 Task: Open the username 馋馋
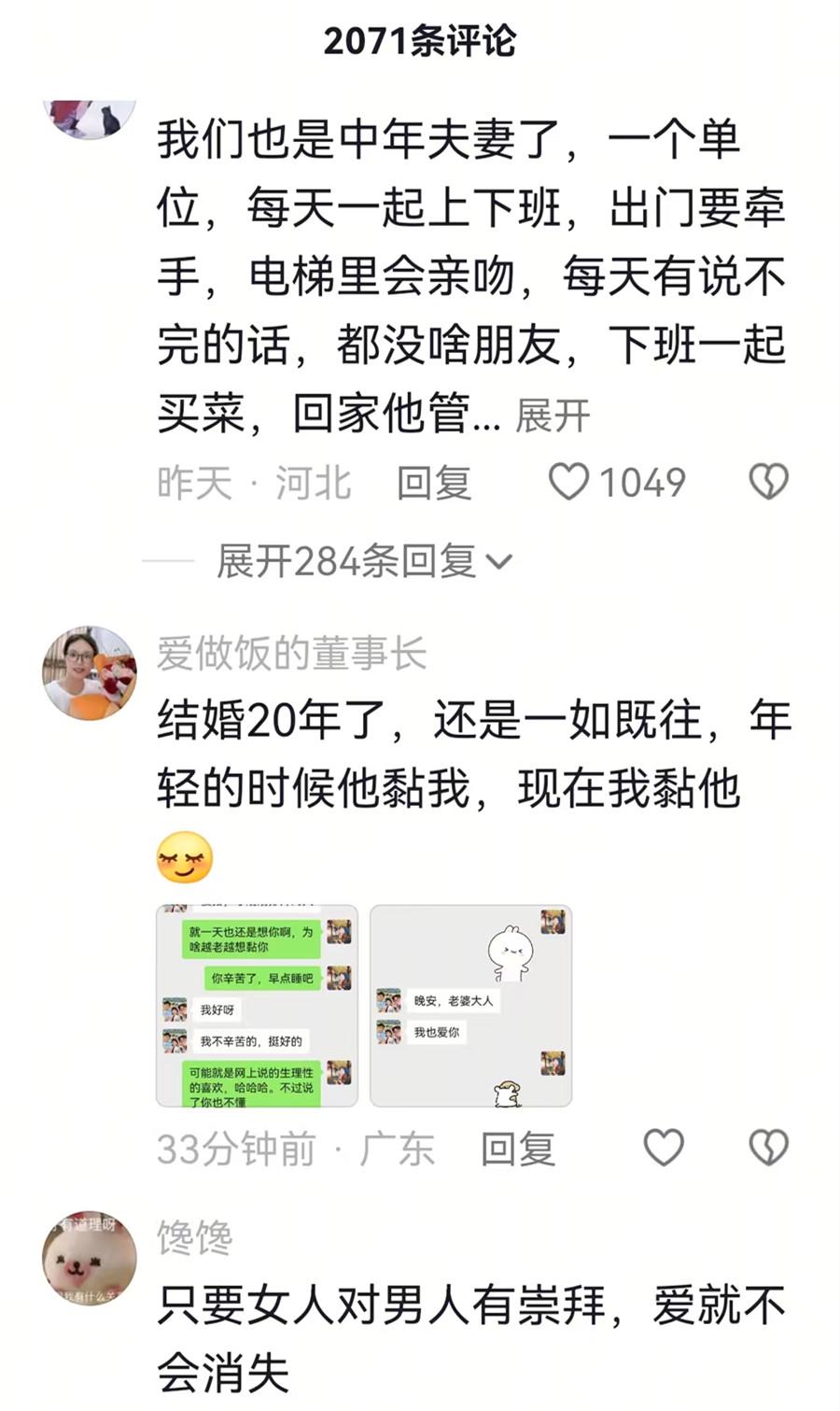pyautogui.click(x=194, y=1238)
